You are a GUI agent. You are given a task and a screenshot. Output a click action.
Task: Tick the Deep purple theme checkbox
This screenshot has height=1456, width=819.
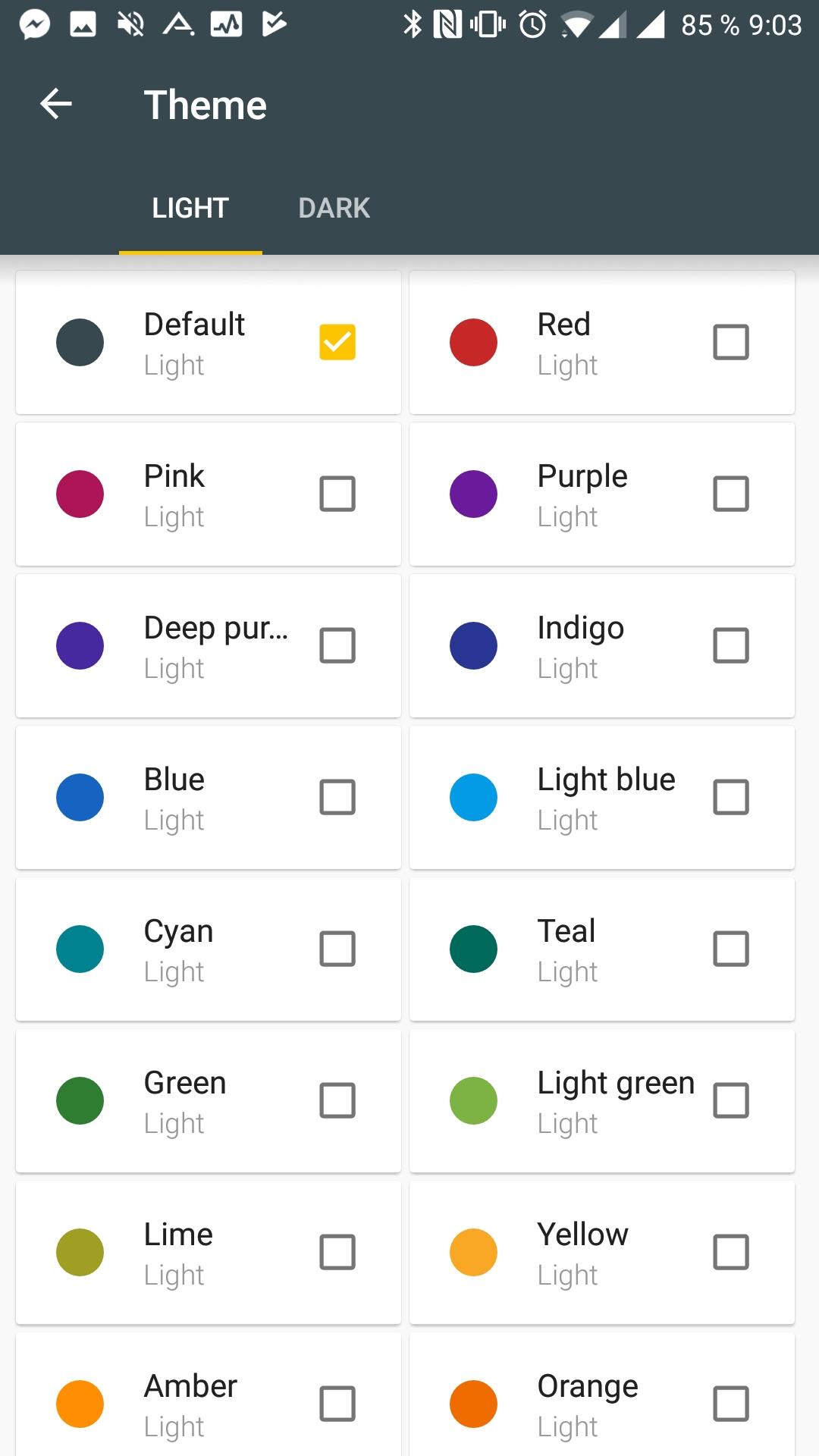point(337,645)
